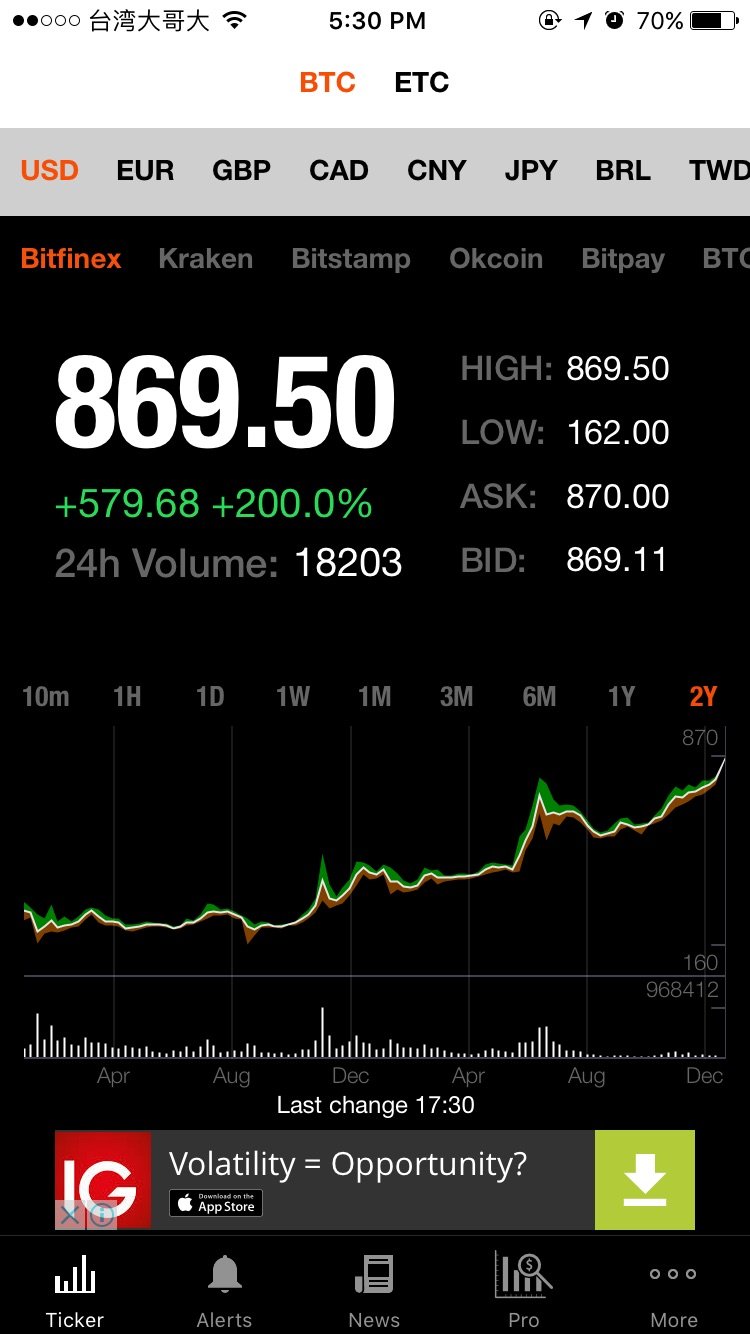Open the Alerts tab

[224, 1291]
